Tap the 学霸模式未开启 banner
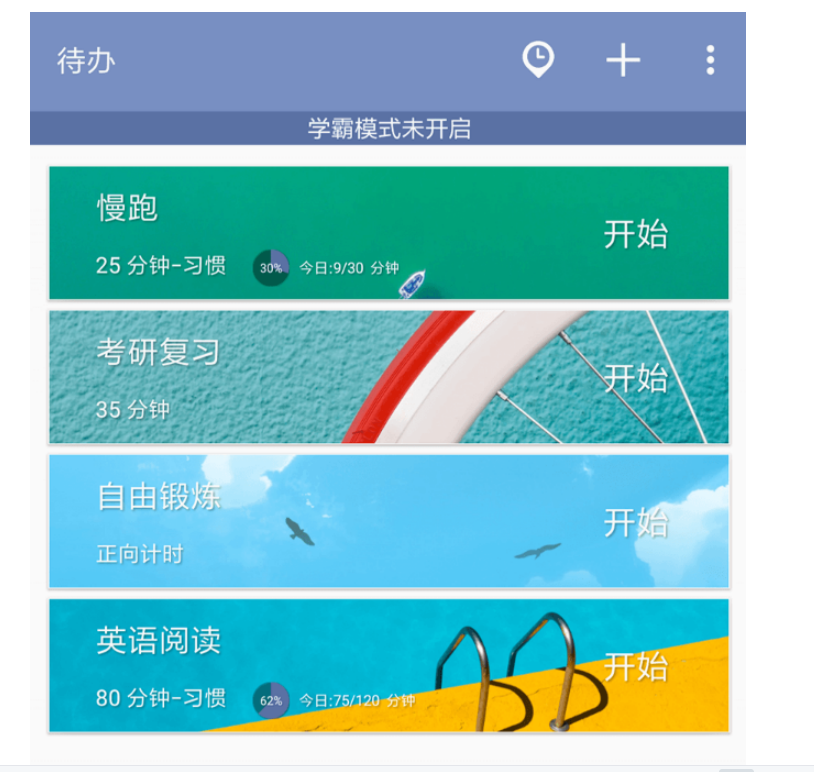Screen dimensions: 814x772 [x=388, y=128]
